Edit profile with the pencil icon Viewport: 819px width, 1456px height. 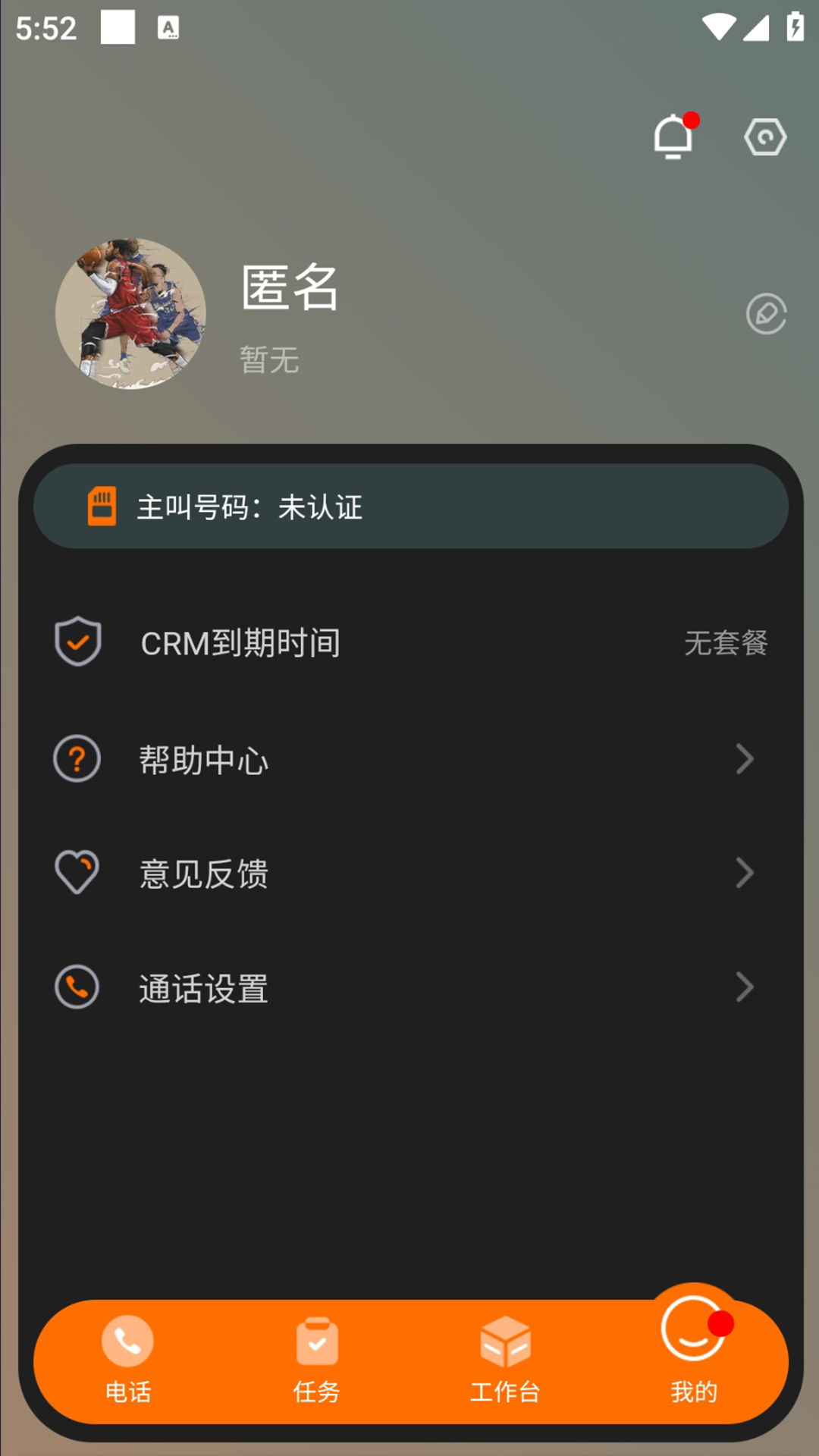pos(766,314)
